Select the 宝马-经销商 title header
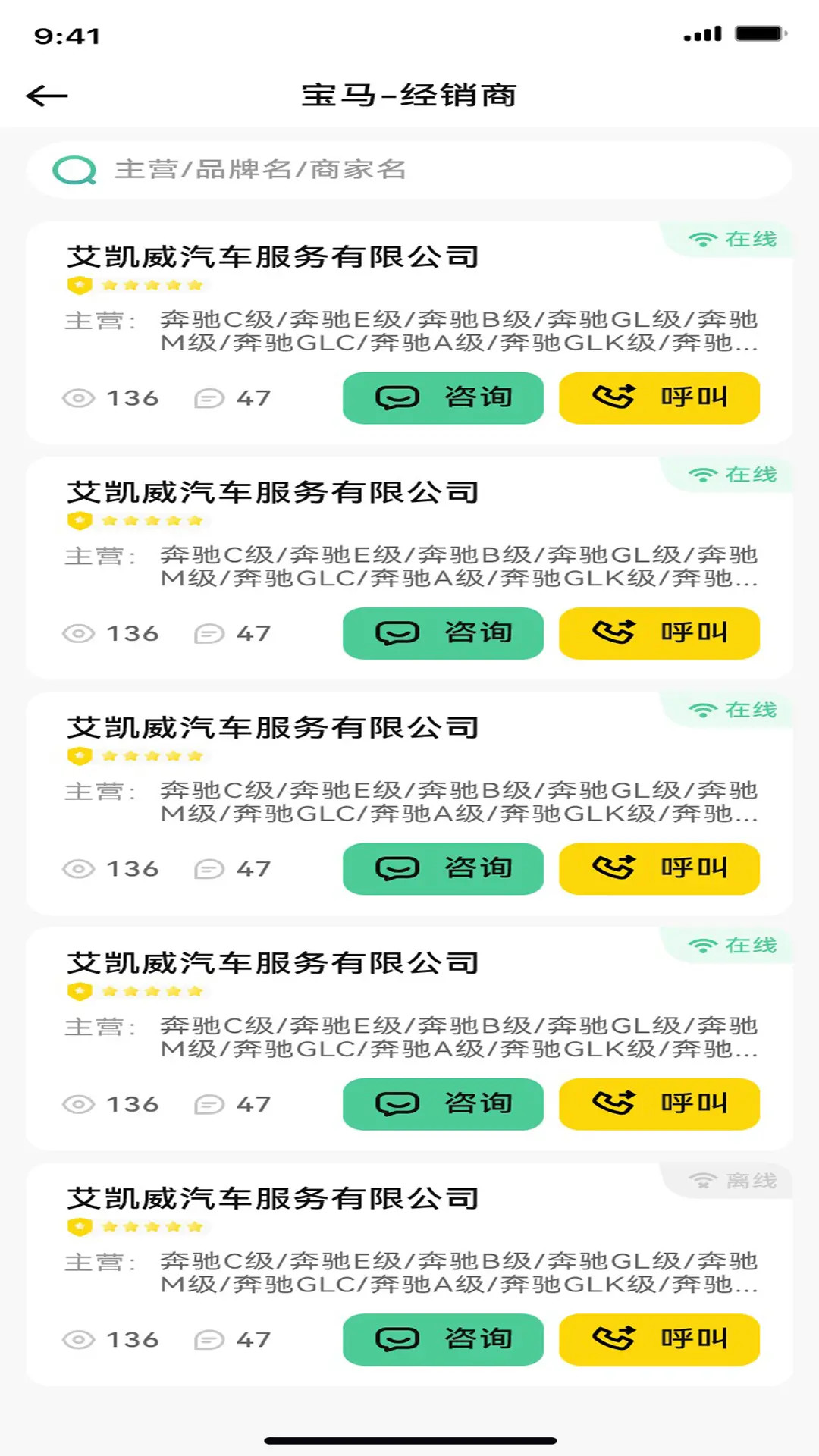This screenshot has height=1456, width=819. (409, 96)
